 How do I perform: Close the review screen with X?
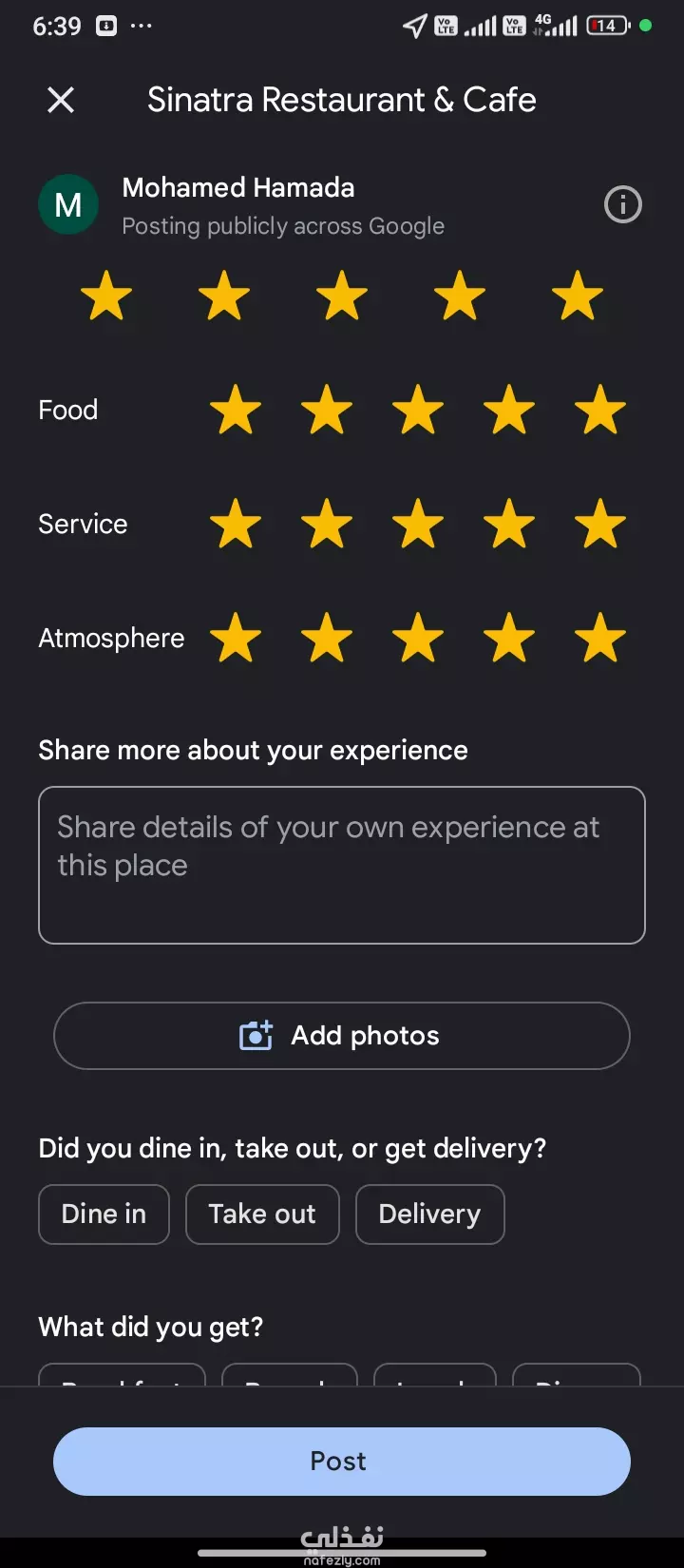point(61,100)
